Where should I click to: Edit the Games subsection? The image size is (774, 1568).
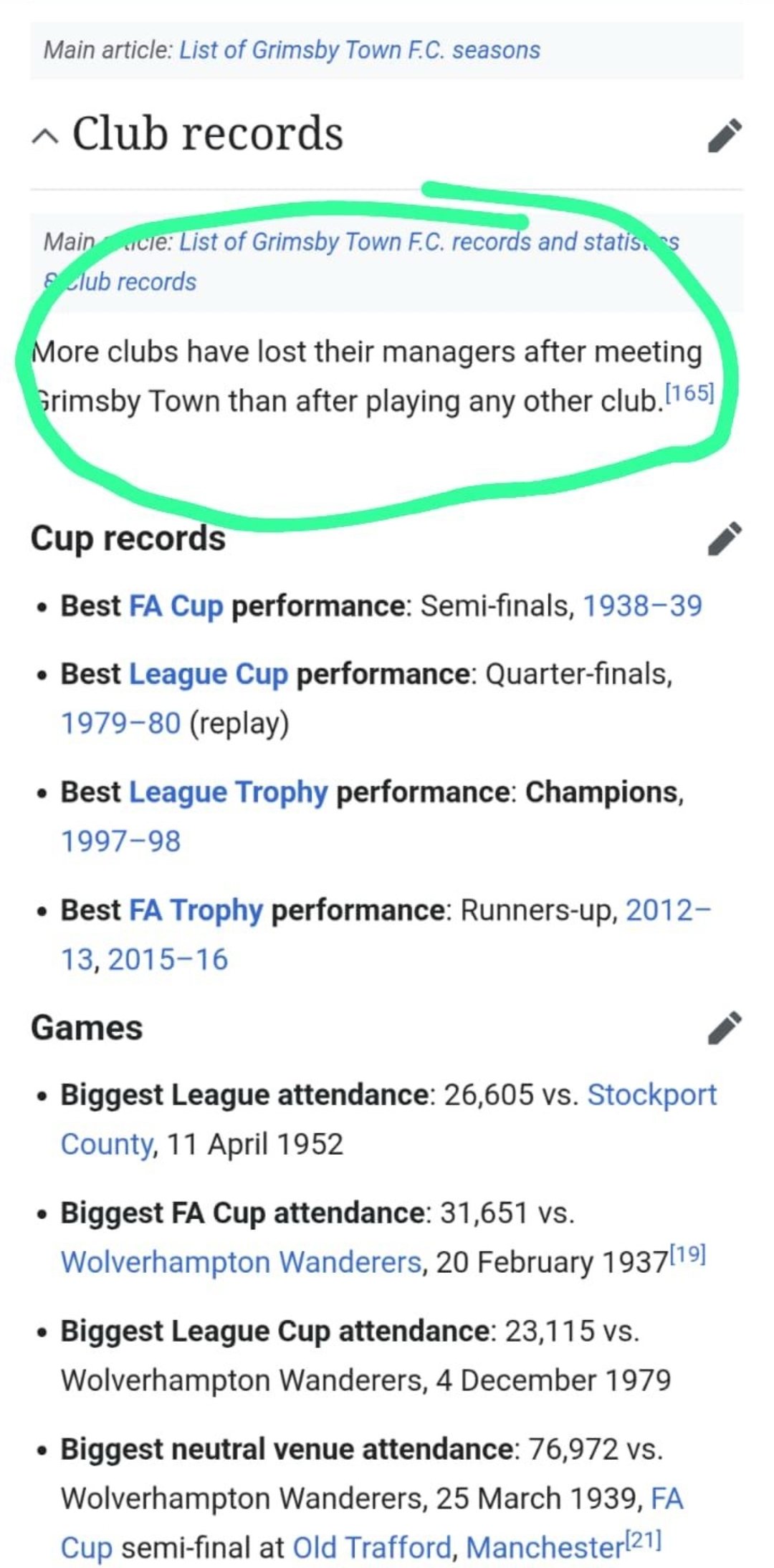(x=725, y=1029)
